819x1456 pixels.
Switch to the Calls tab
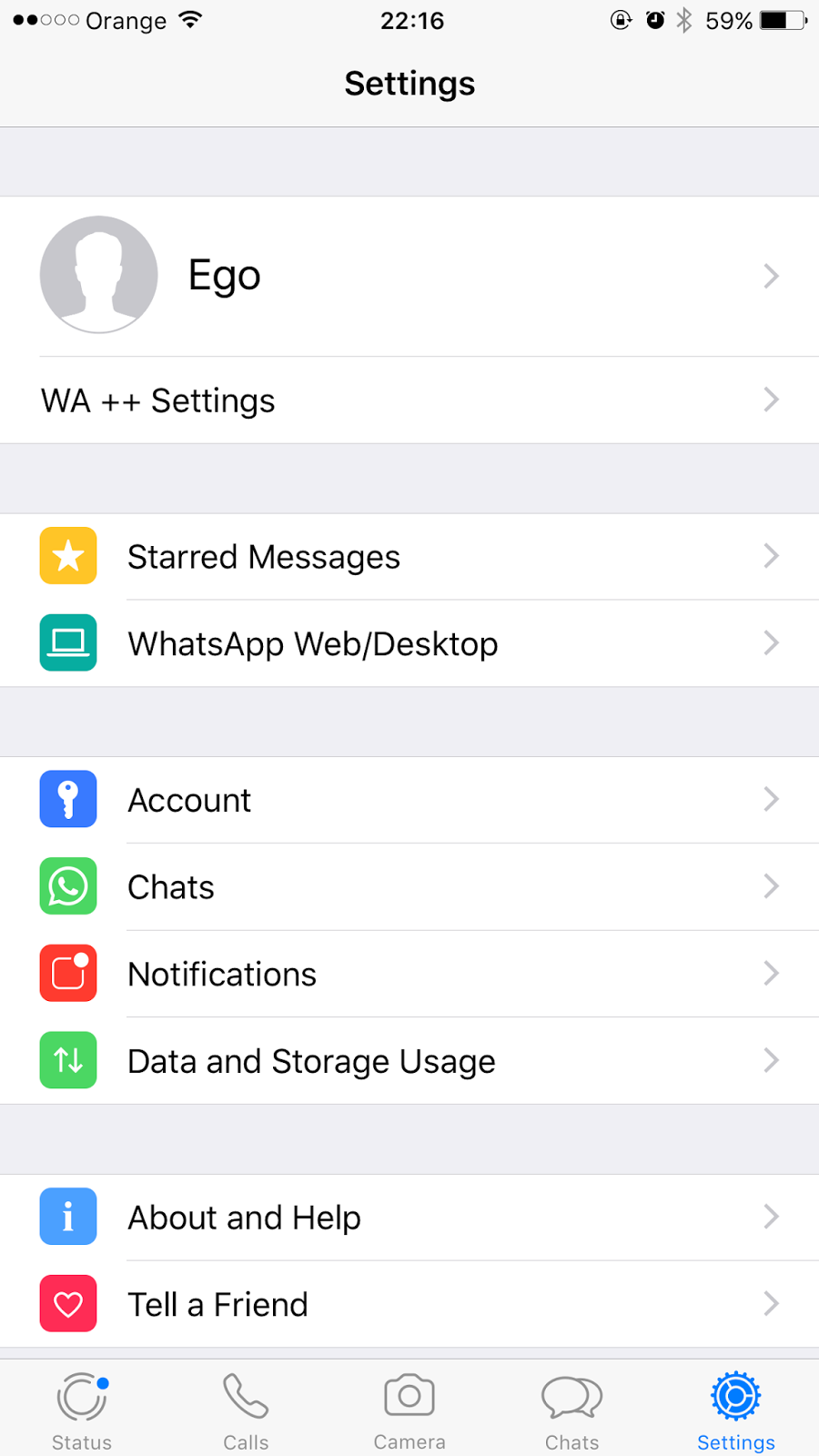point(246,1410)
